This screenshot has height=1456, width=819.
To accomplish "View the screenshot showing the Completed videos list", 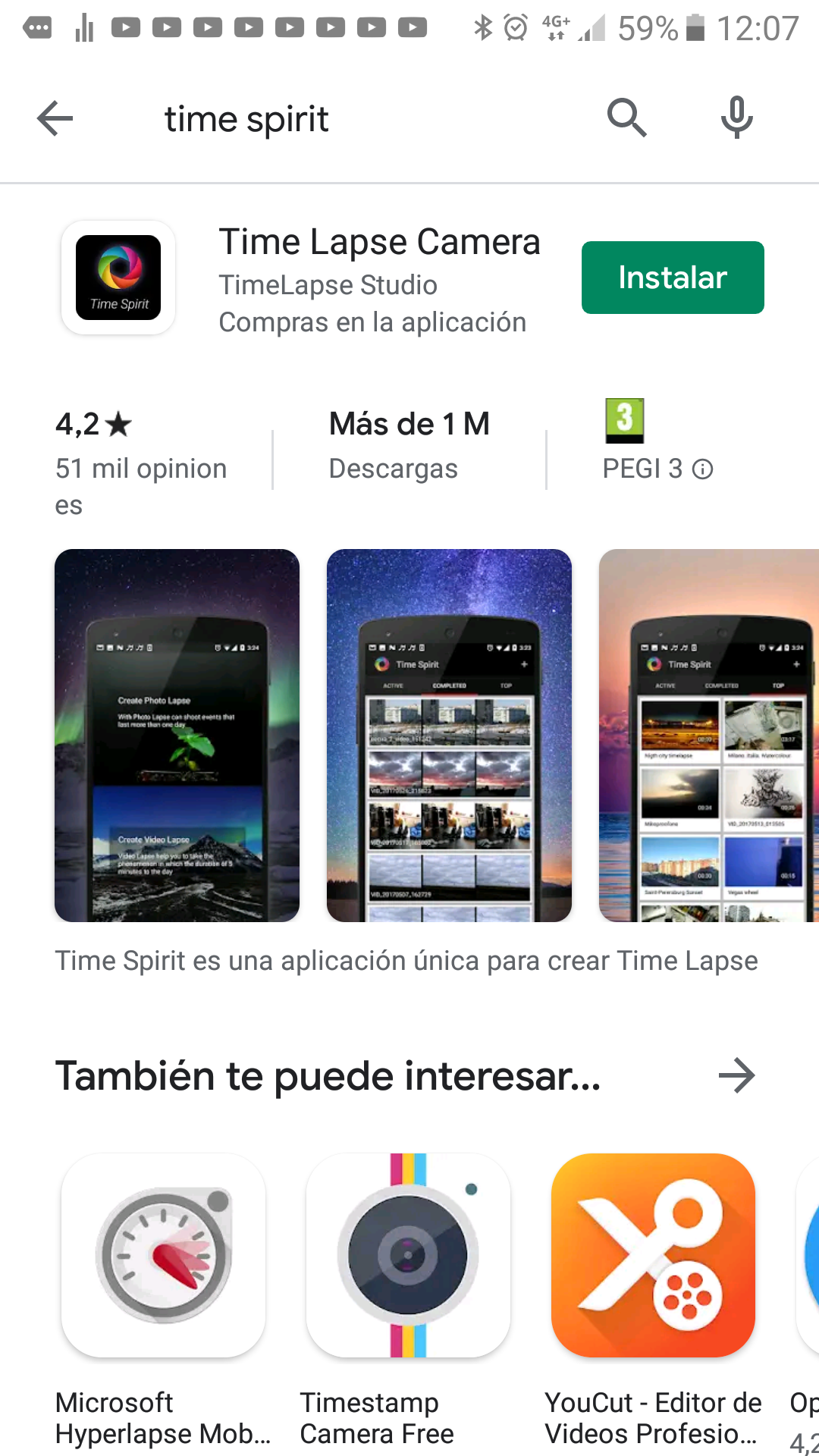I will point(449,735).
